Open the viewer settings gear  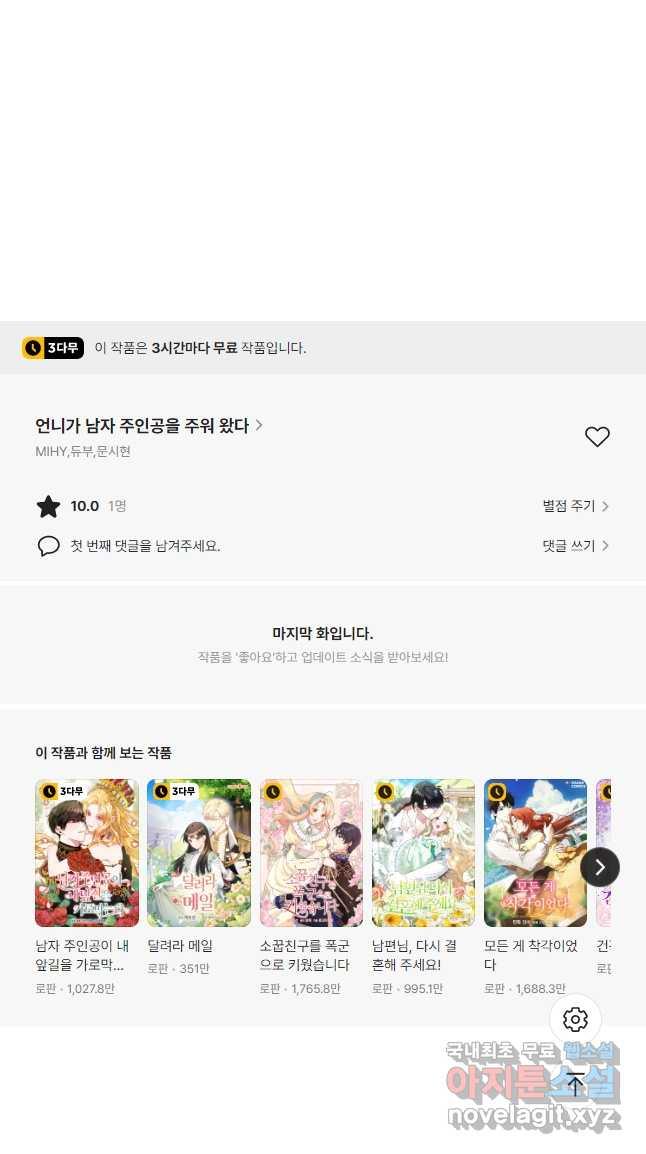(575, 1019)
